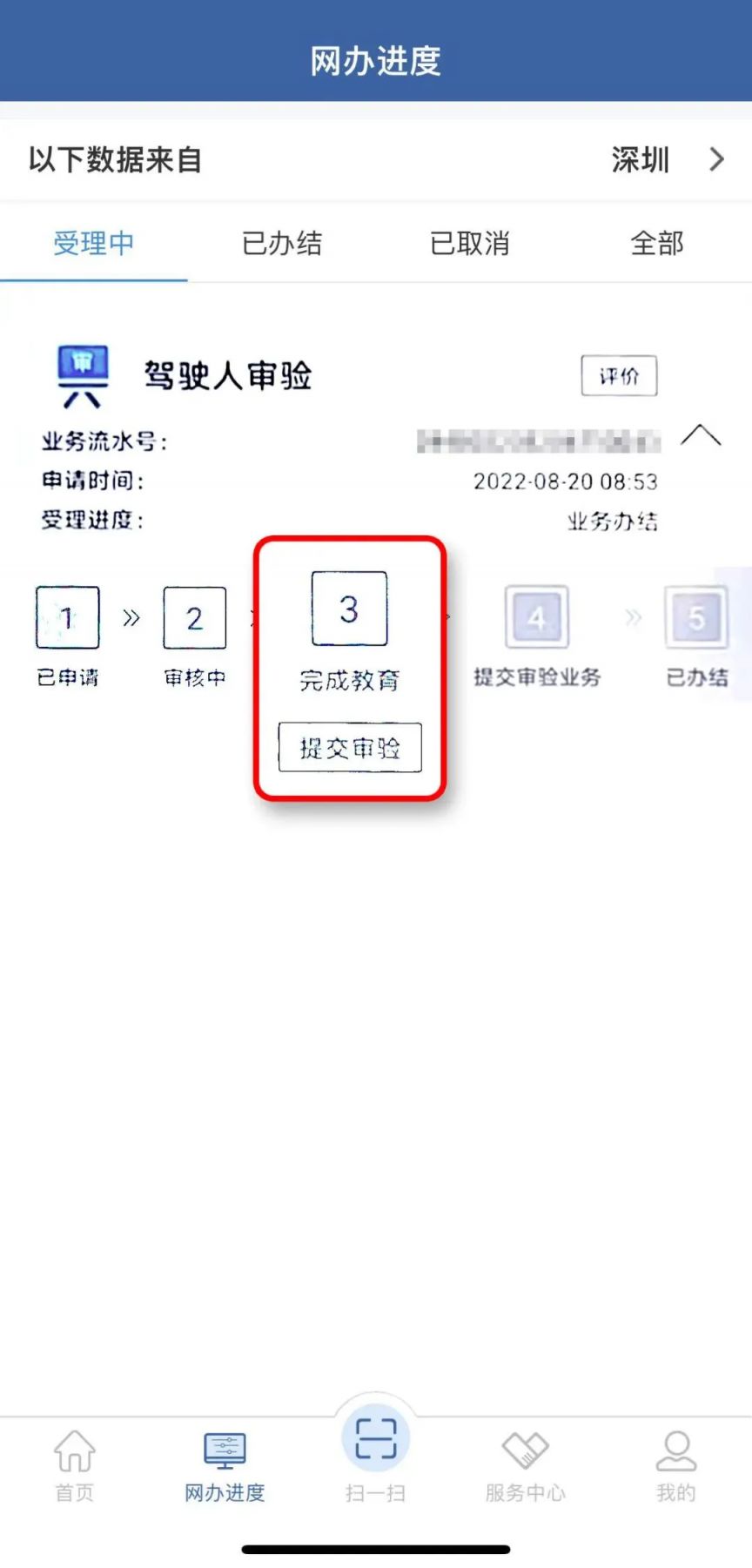
Task: Tap the 评价 button for 驾驶人审验
Action: pyautogui.click(x=619, y=376)
